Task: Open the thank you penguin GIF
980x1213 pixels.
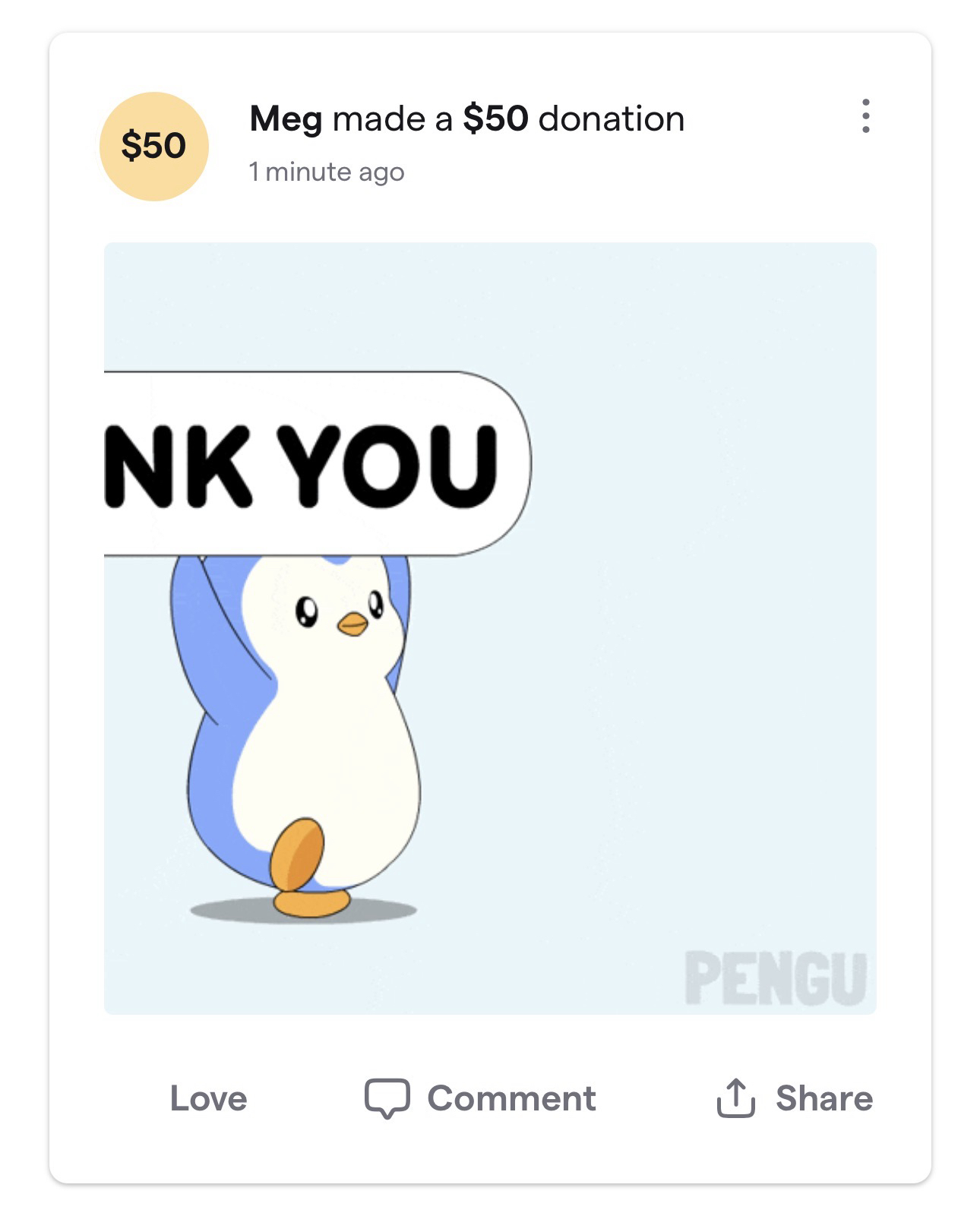Action: click(490, 628)
